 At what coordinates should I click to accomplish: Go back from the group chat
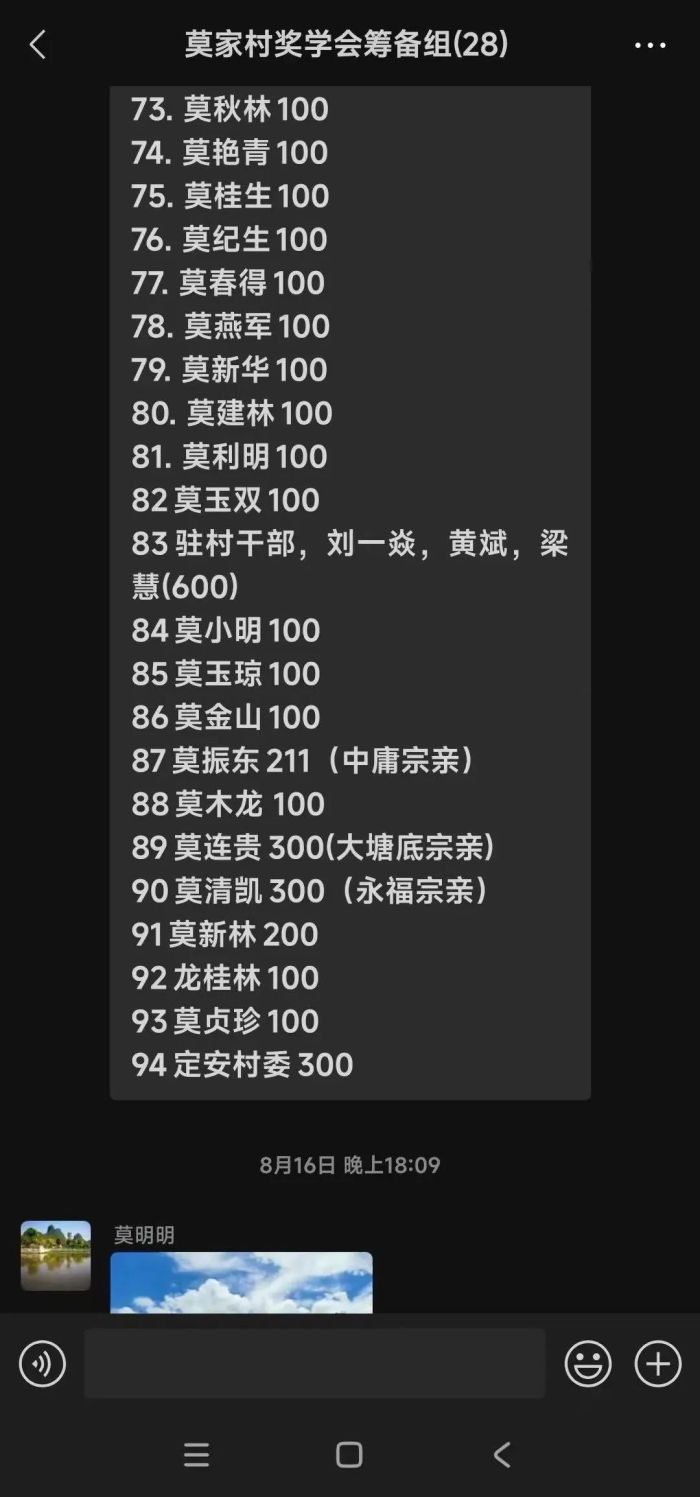[x=38, y=45]
